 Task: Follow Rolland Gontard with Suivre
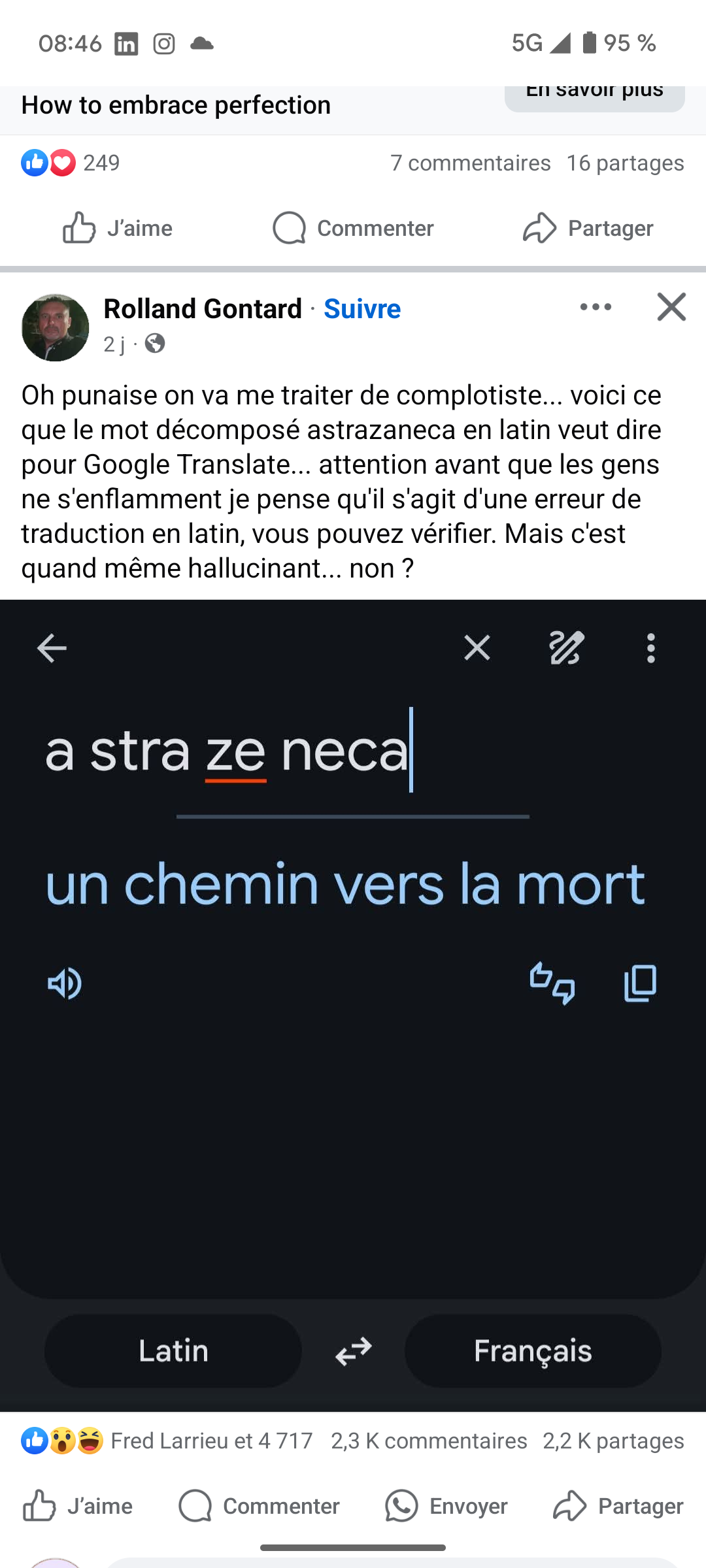point(362,308)
